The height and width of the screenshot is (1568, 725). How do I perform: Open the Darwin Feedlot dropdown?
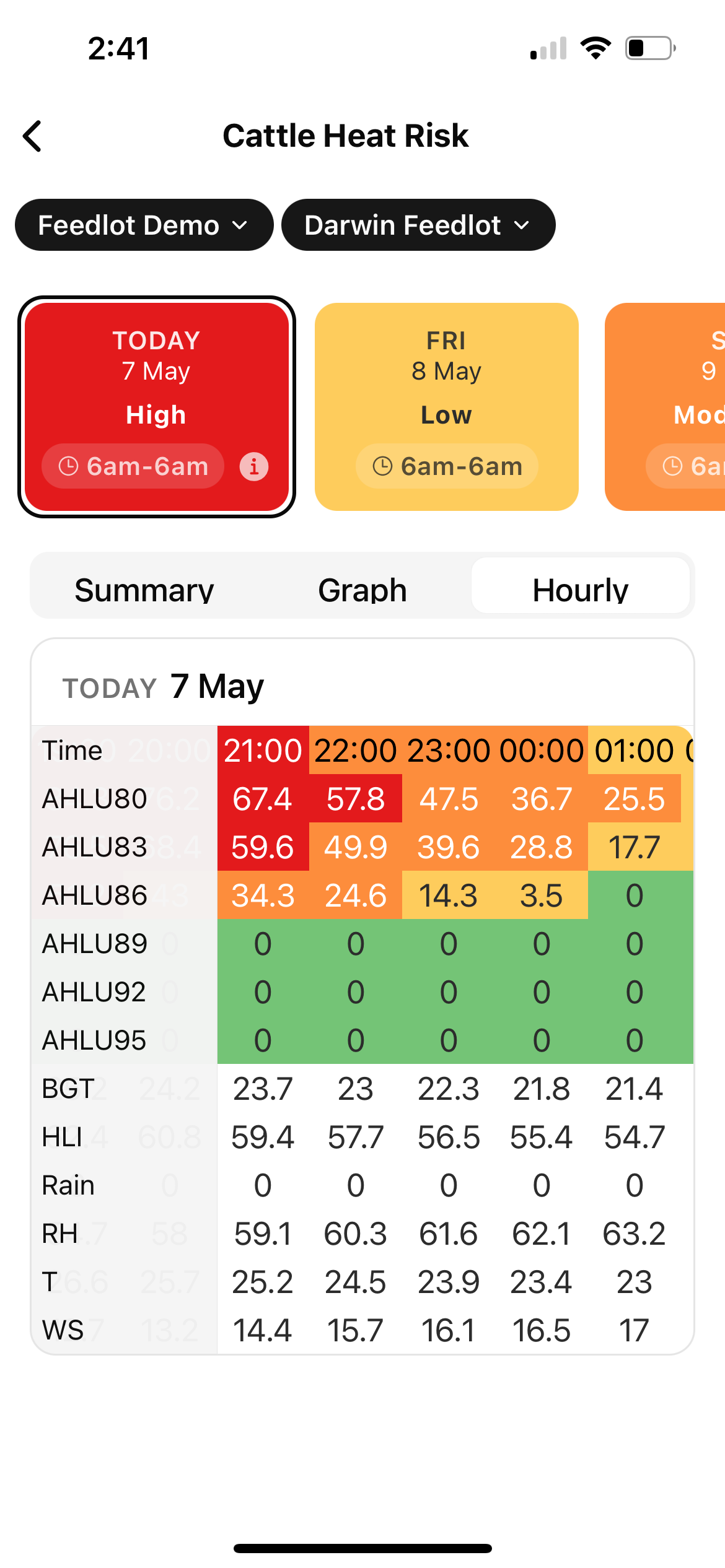coord(418,225)
